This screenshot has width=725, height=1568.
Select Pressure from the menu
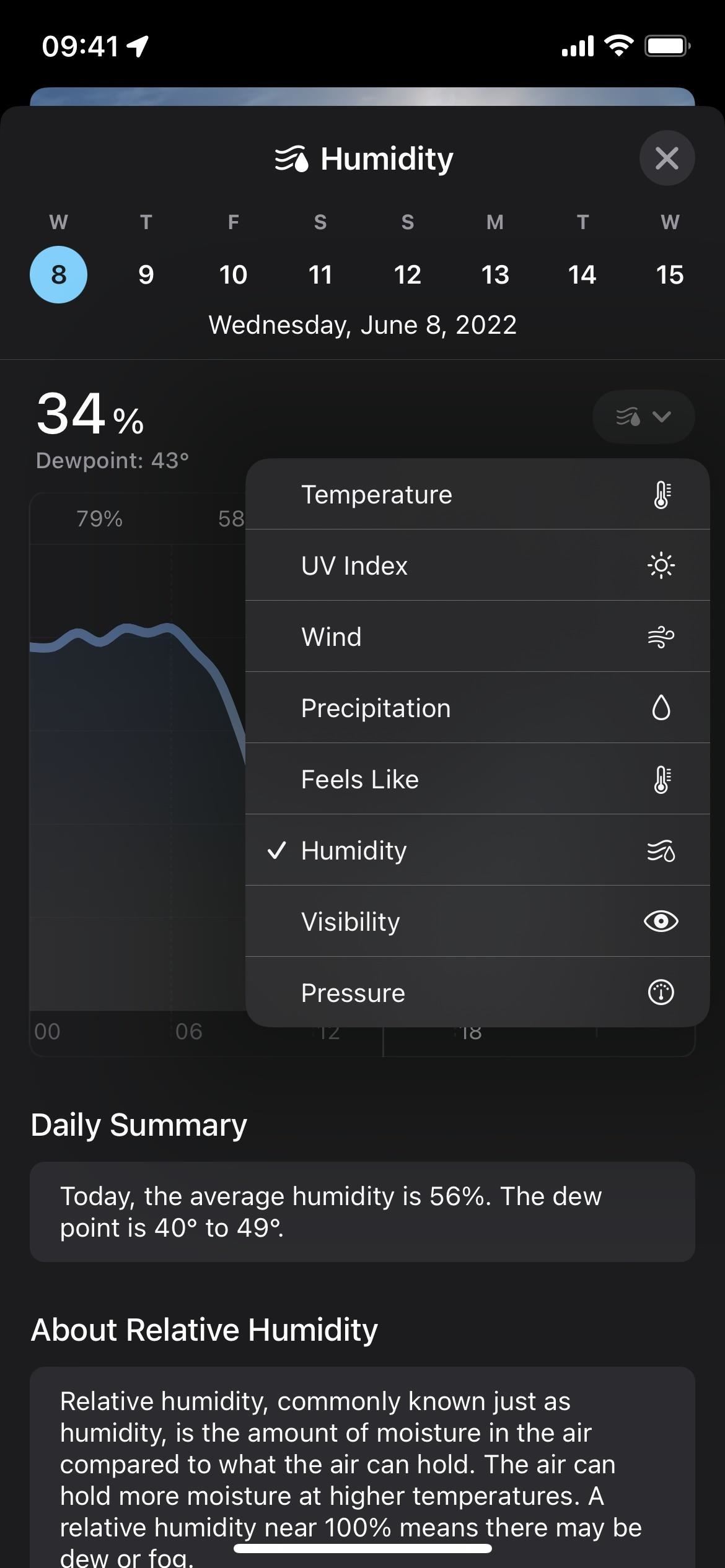pyautogui.click(x=477, y=992)
